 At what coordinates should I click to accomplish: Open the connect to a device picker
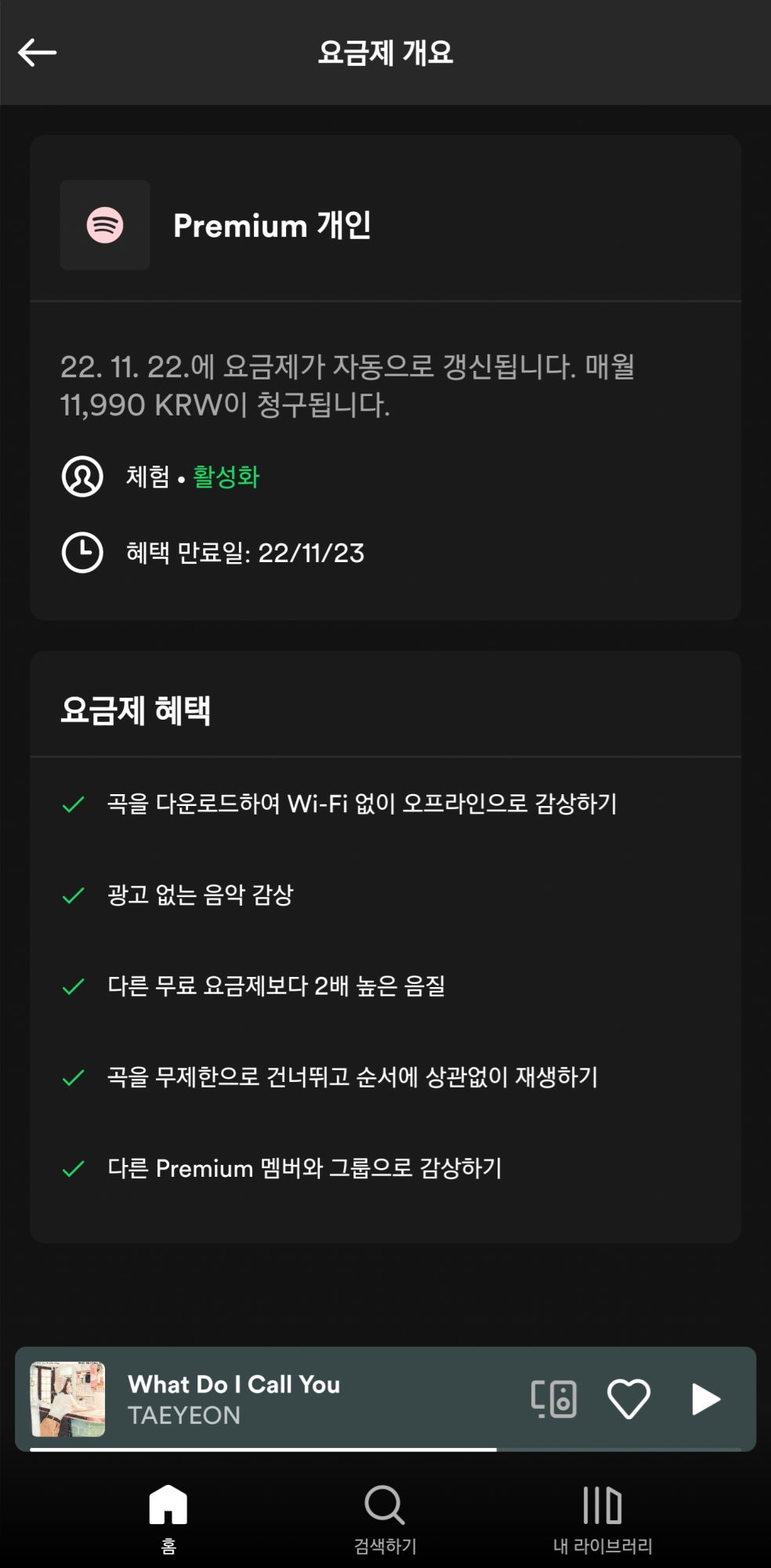[x=554, y=1399]
